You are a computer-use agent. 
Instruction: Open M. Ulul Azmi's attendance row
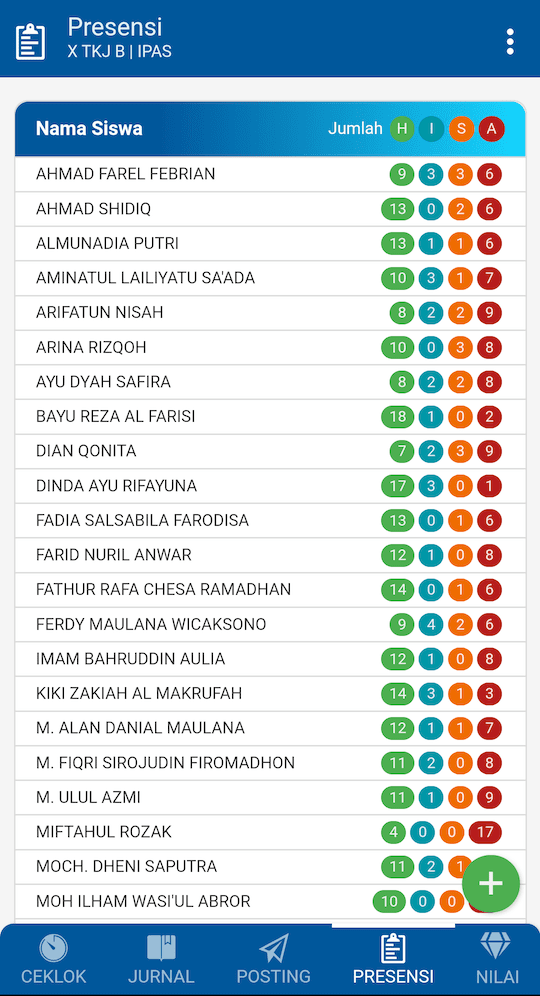pyautogui.click(x=270, y=797)
